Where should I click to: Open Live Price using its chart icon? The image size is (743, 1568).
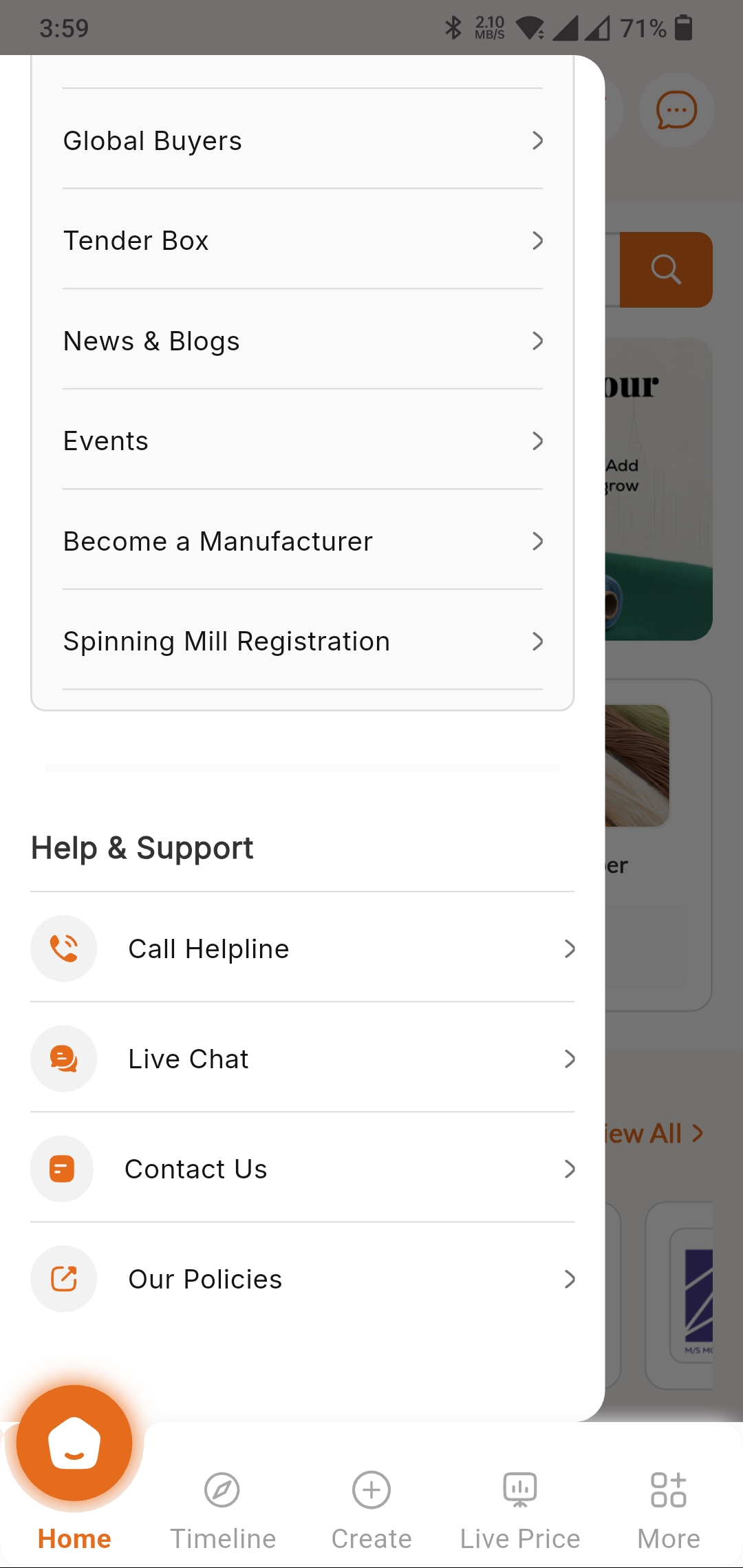(x=520, y=1487)
